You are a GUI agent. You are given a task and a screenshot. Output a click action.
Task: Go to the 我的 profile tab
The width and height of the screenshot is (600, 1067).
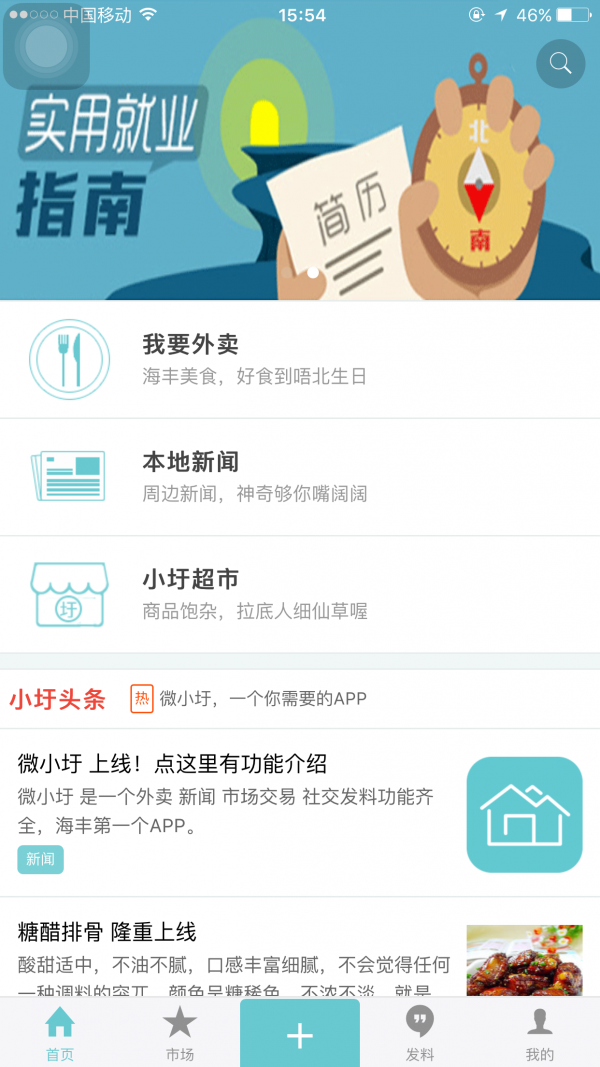coord(540,1034)
